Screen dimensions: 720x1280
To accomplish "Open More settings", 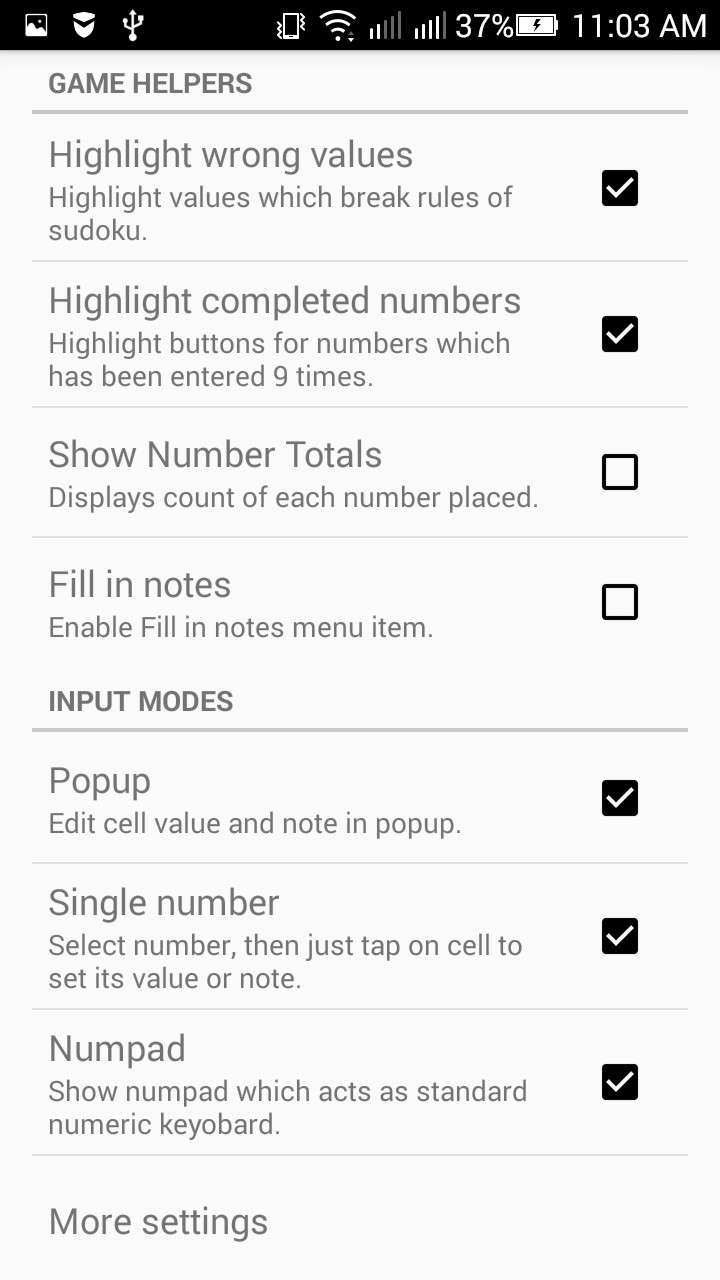I will coord(158,1221).
